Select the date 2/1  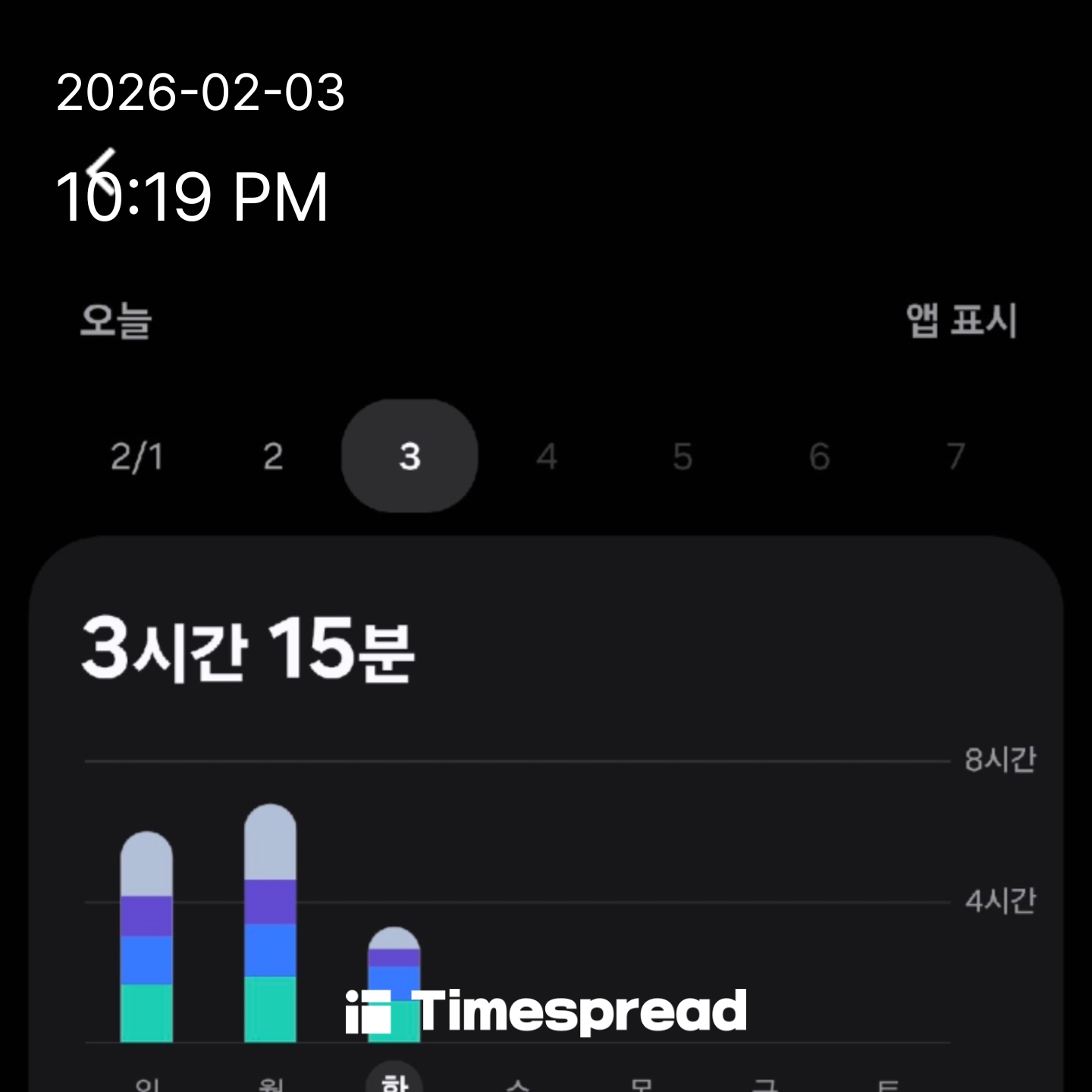point(136,457)
